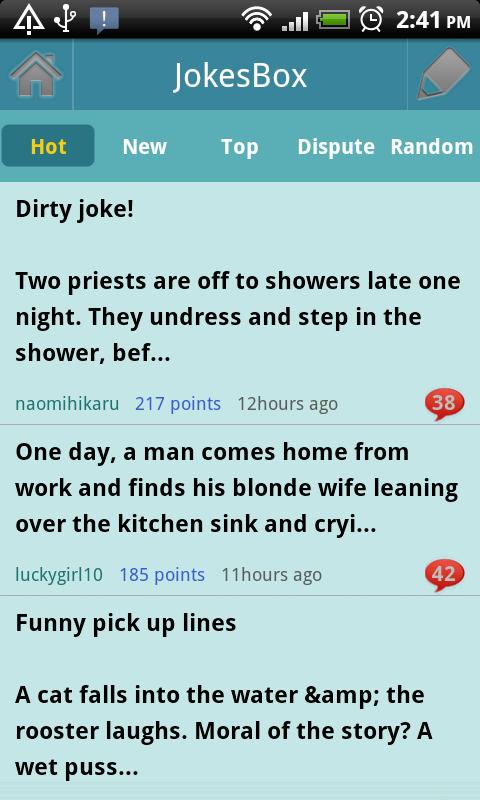Switch to the New tab

pos(144,146)
